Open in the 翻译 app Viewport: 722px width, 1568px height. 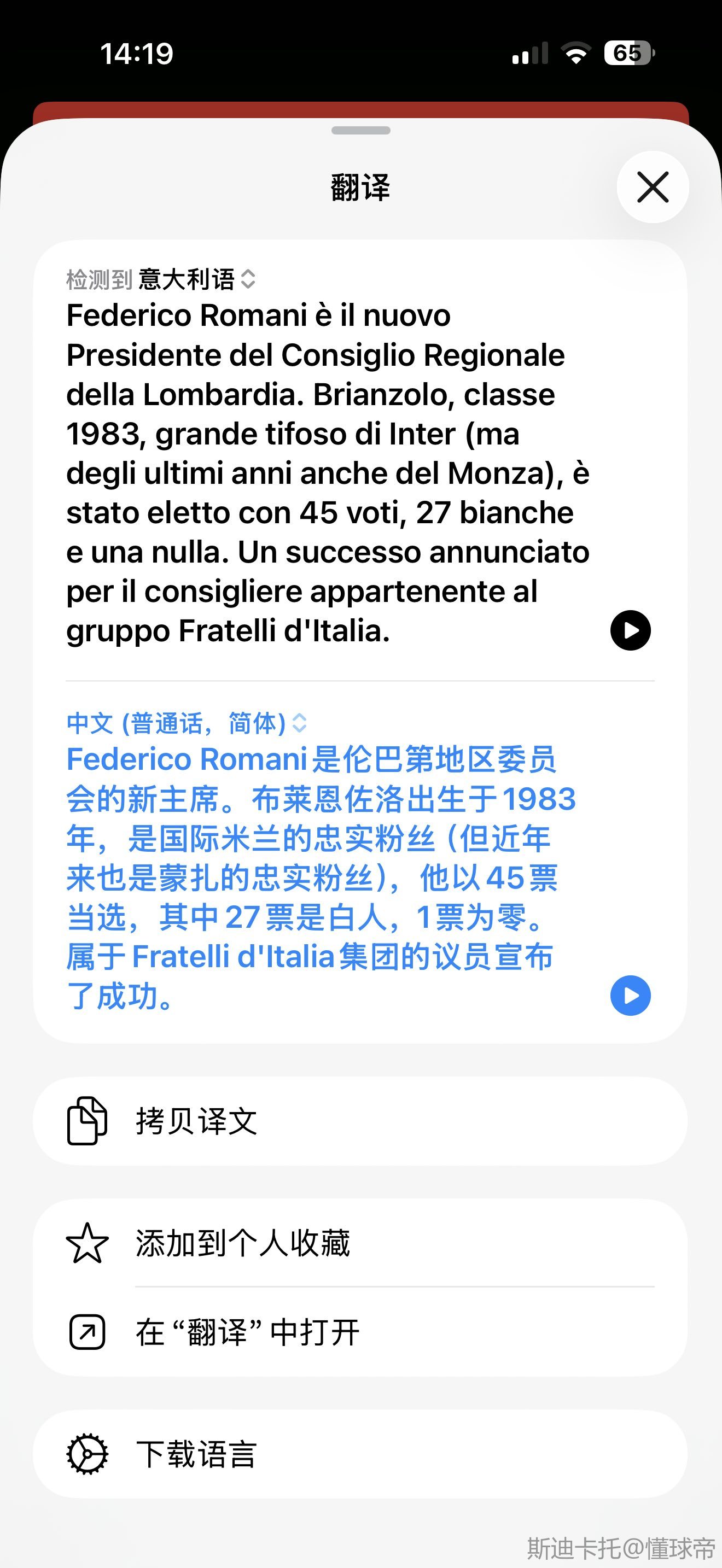(360, 1332)
